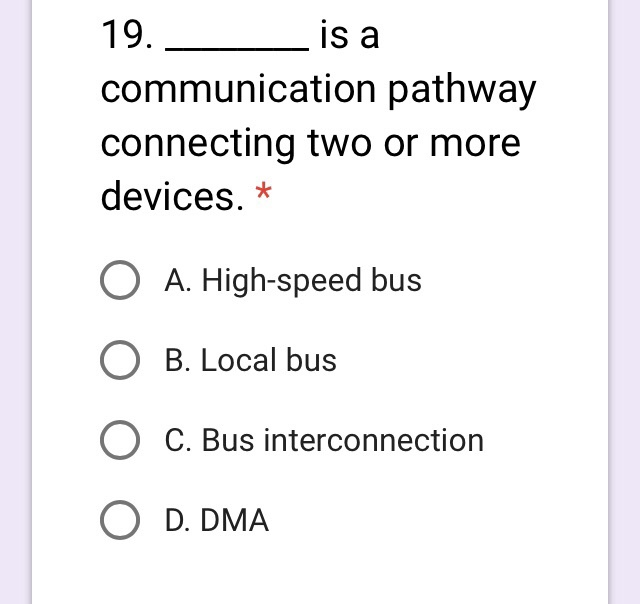This screenshot has height=604, width=640.
Task: Pick C. Bus interconnection option
Action: (x=120, y=441)
